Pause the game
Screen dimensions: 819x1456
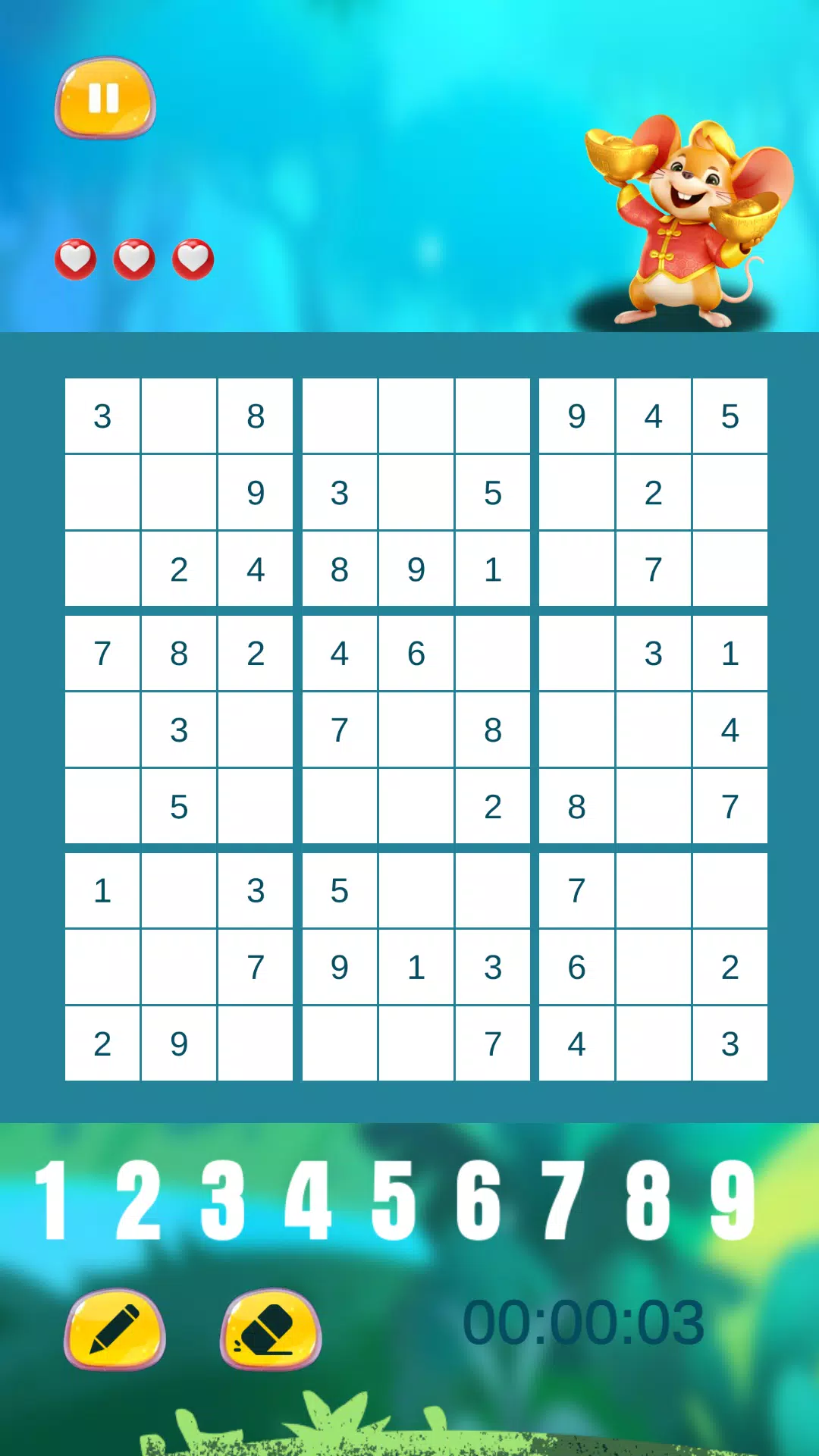[x=105, y=99]
